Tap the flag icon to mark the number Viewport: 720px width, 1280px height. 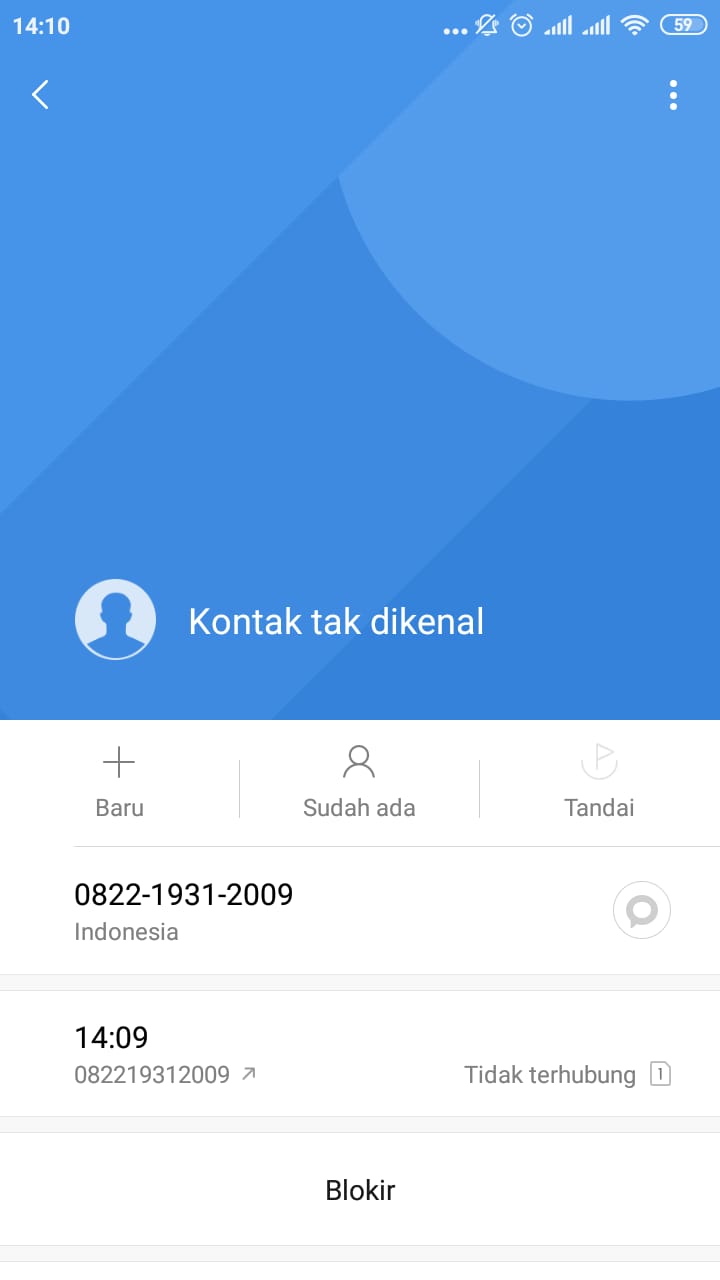[599, 761]
